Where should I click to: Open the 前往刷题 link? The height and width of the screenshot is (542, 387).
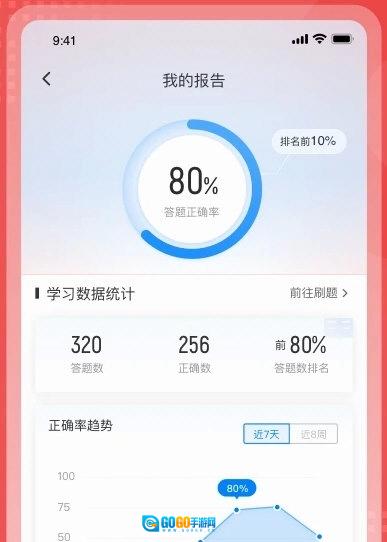(x=319, y=293)
